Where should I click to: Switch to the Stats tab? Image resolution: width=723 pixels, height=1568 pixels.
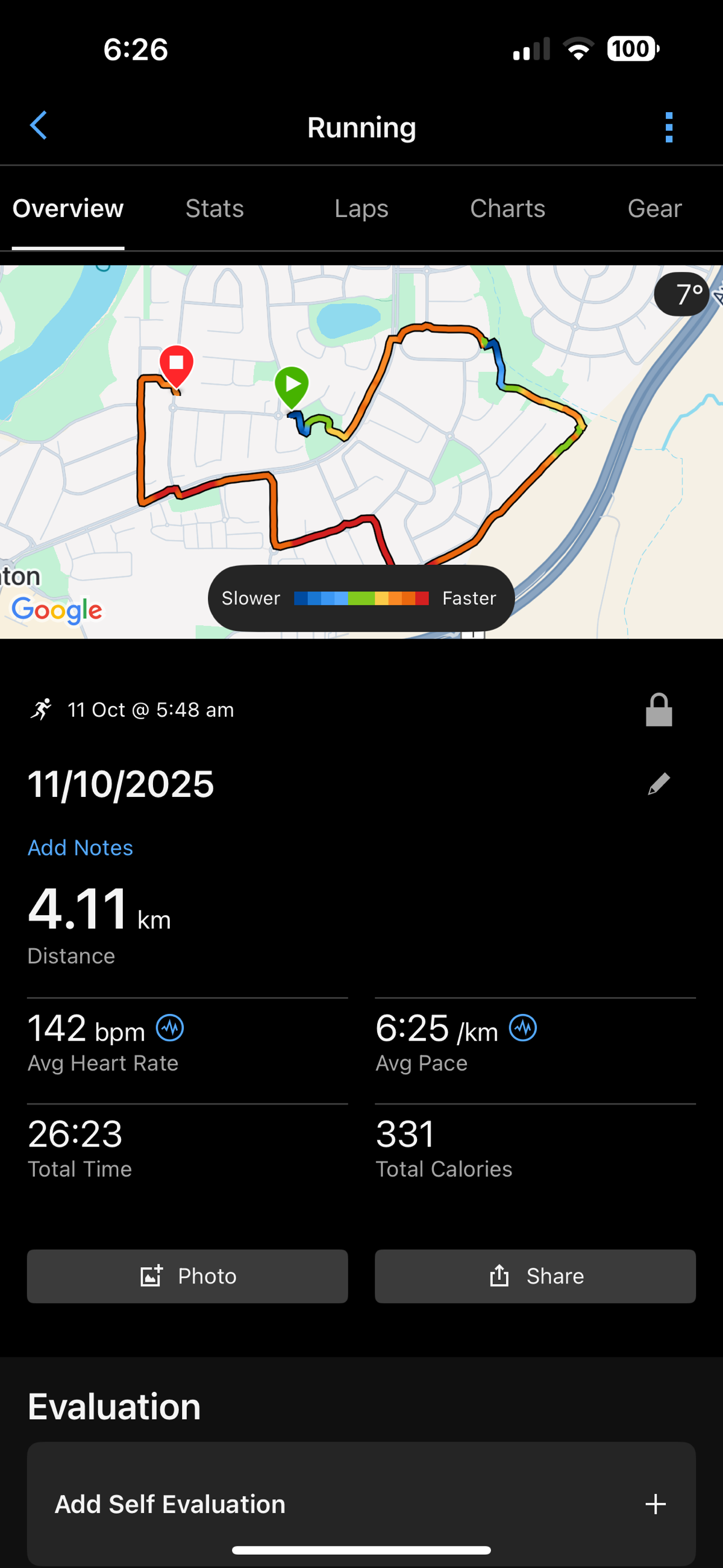[214, 209]
